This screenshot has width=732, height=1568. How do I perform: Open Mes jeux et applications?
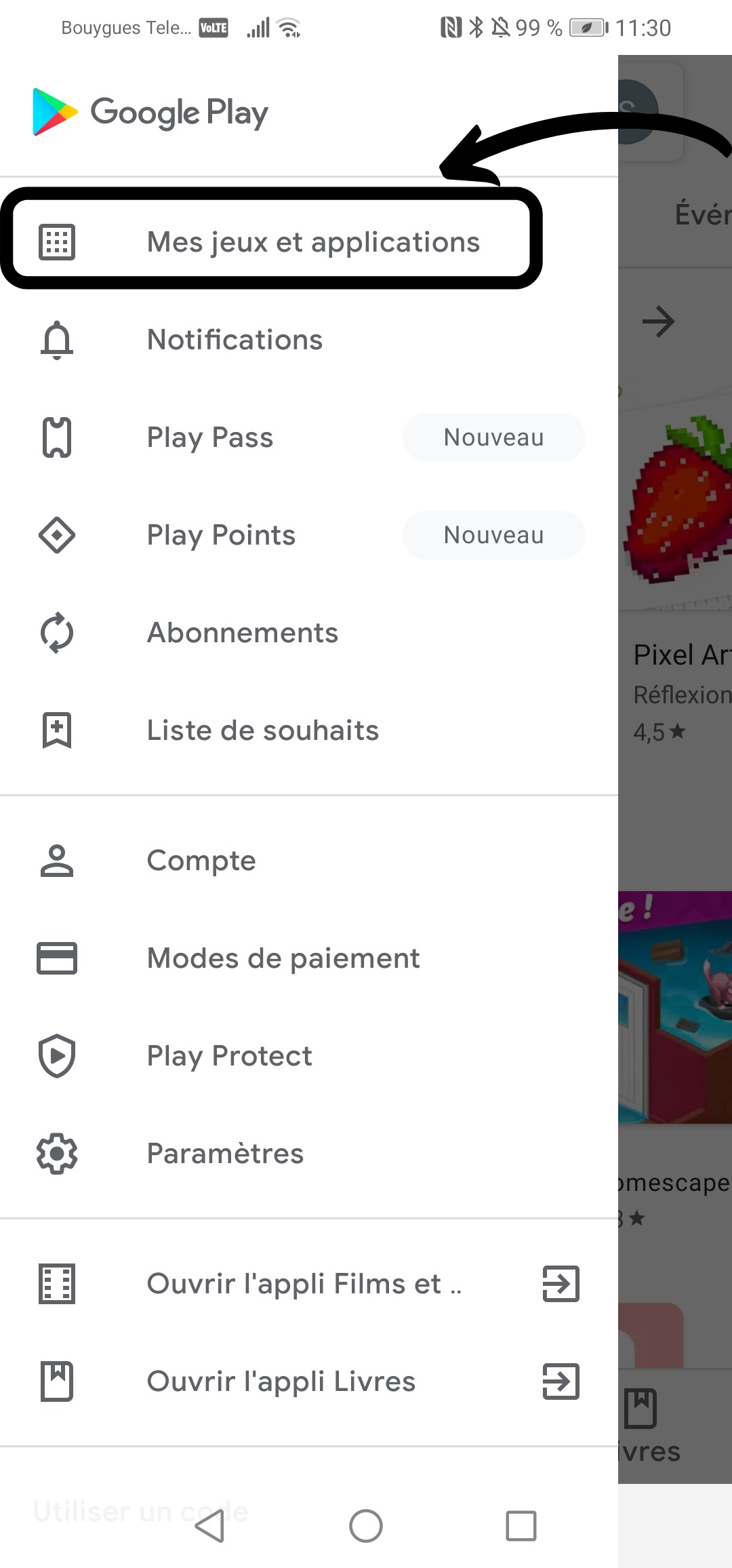tap(309, 242)
